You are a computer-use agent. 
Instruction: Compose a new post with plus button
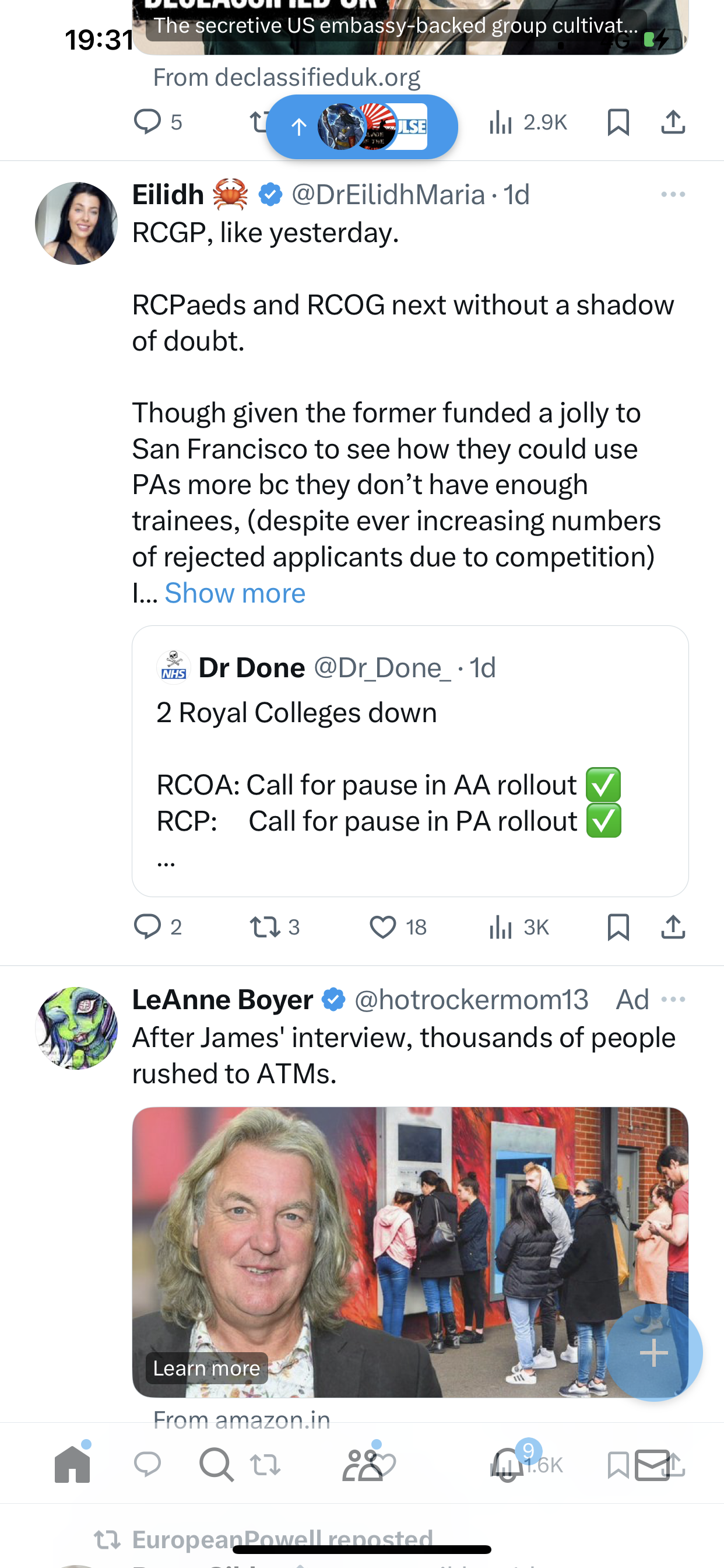(654, 1353)
